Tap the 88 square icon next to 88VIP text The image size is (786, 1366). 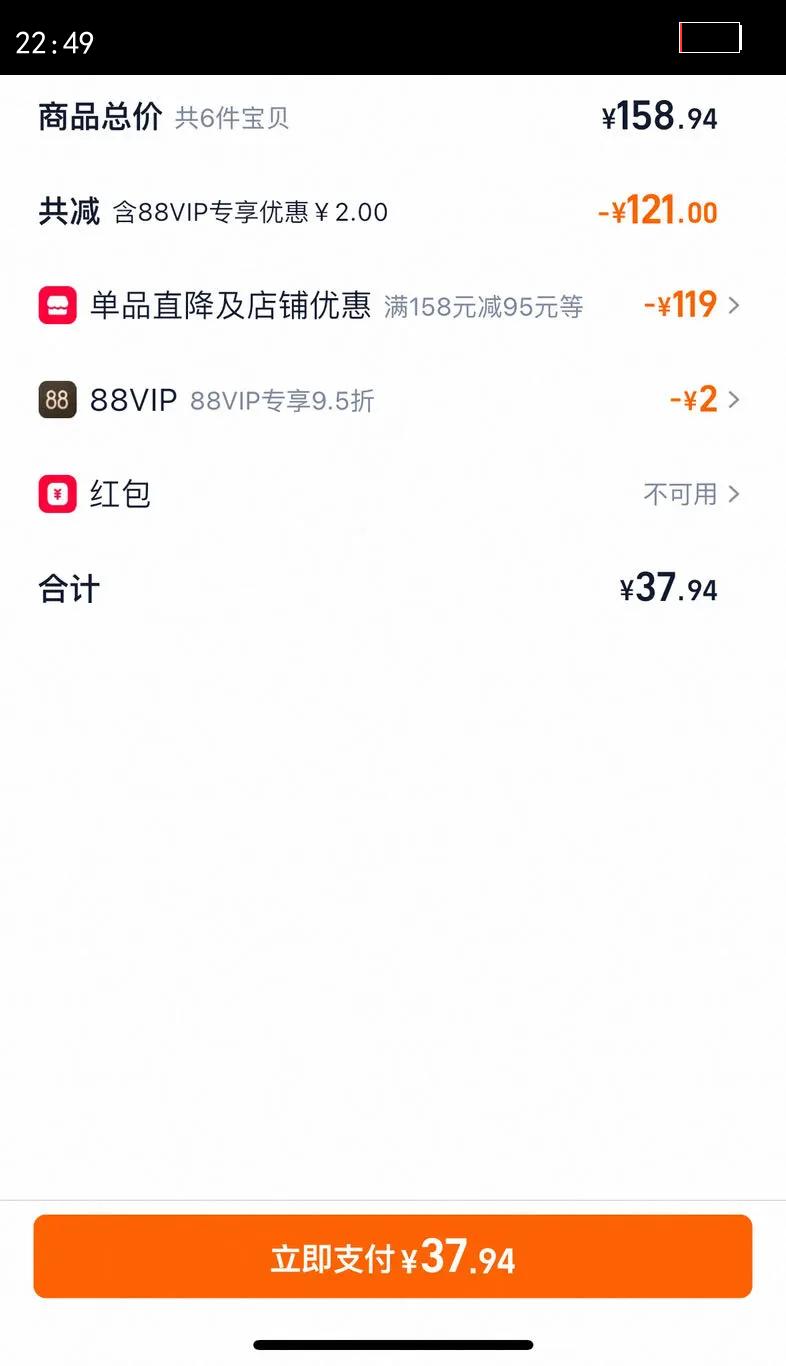57,399
